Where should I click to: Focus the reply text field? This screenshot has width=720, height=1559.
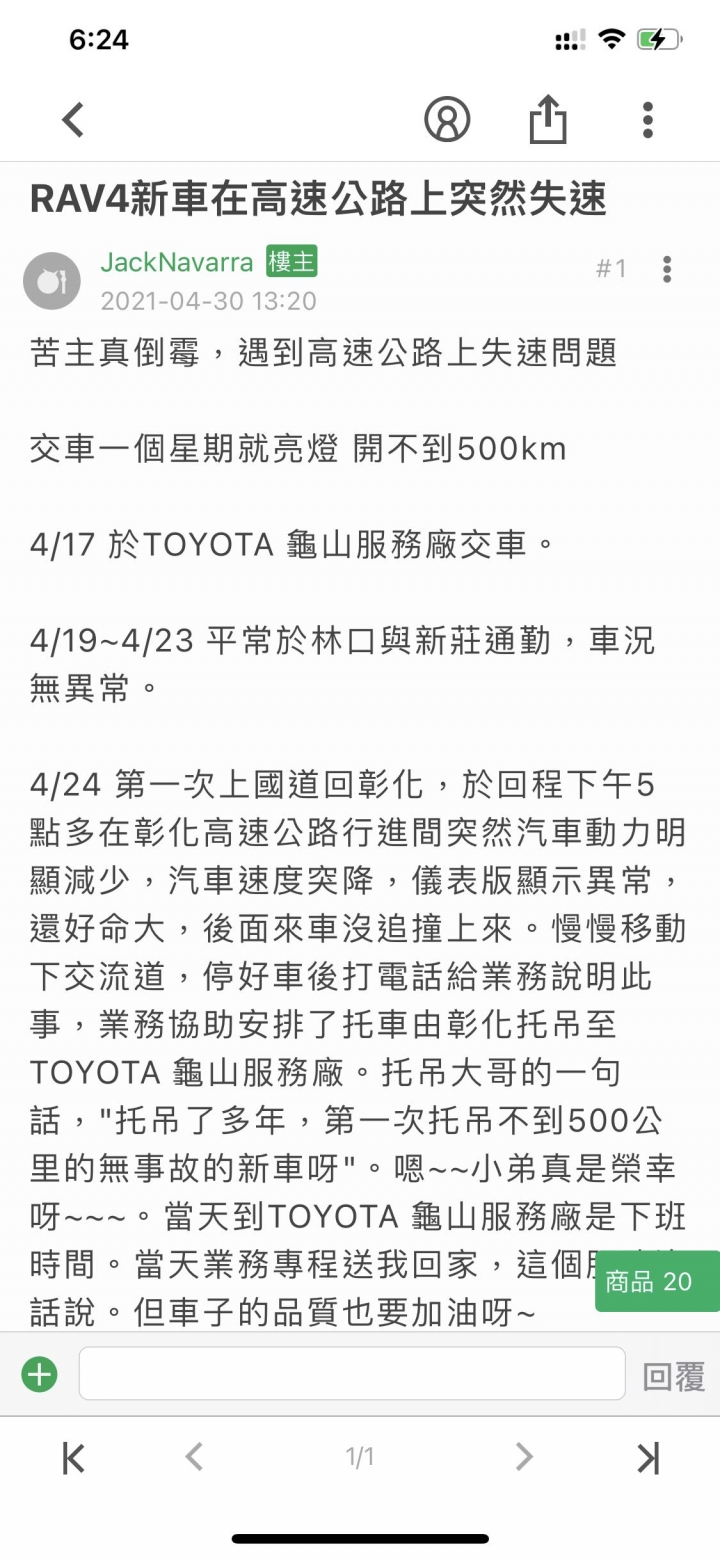[x=352, y=1373]
